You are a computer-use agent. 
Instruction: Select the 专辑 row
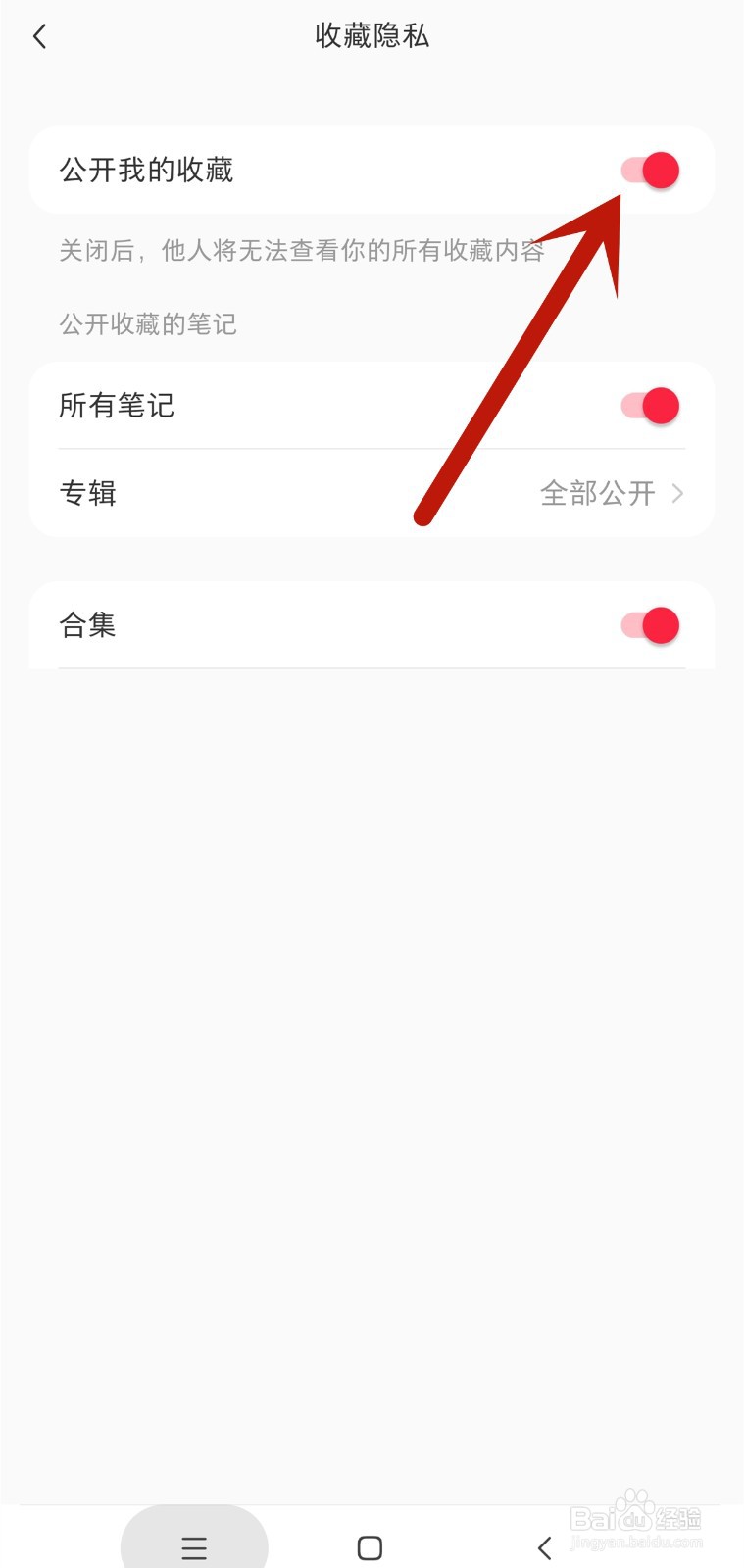point(88,494)
